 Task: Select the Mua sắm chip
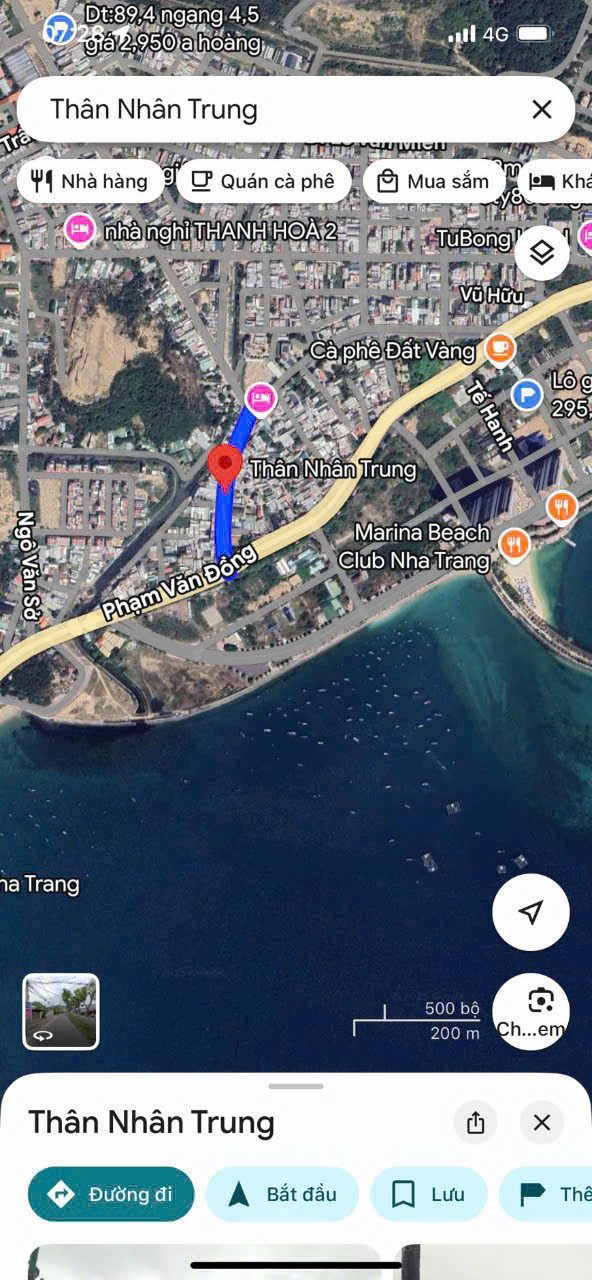point(434,181)
